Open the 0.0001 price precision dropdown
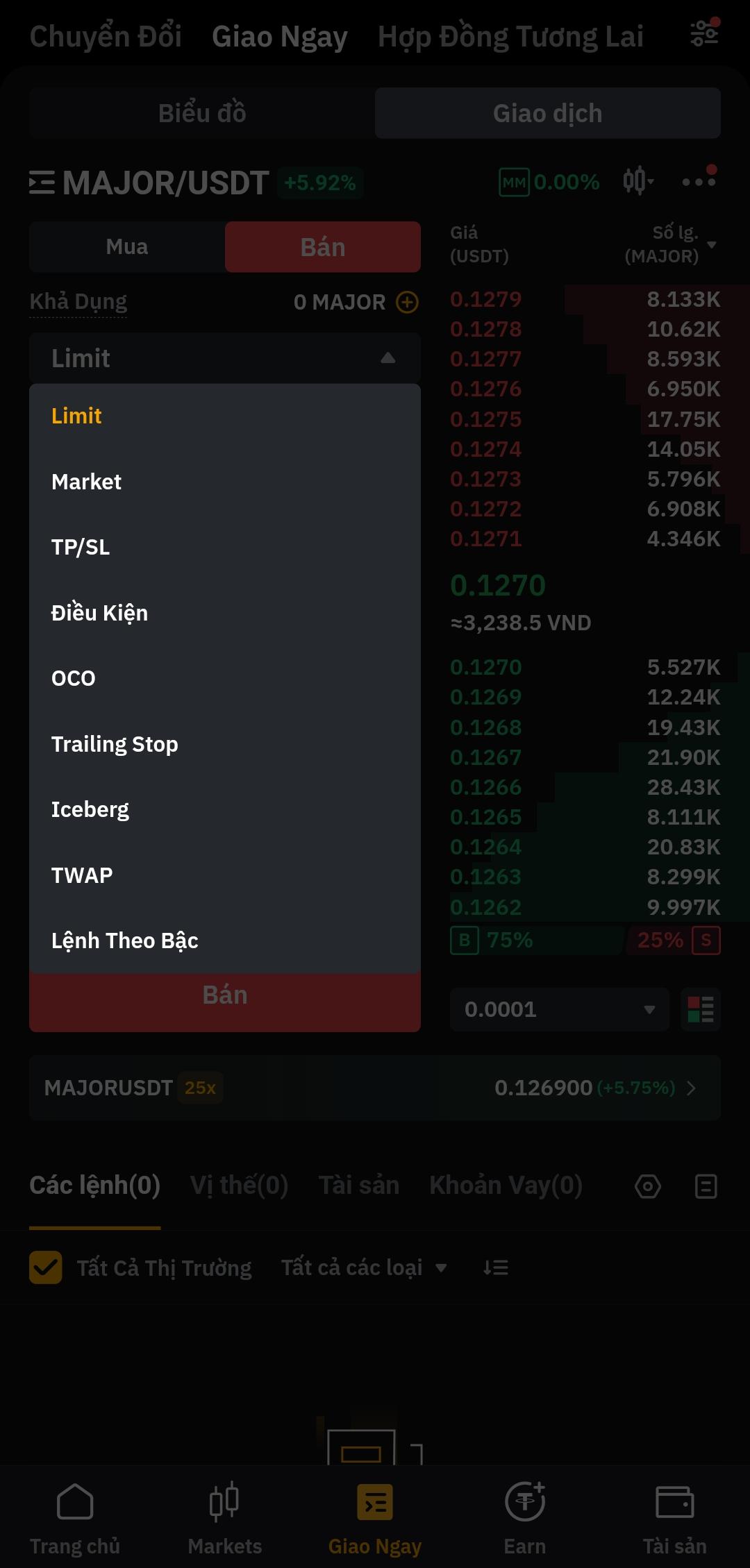Image resolution: width=750 pixels, height=1568 pixels. (x=559, y=1009)
